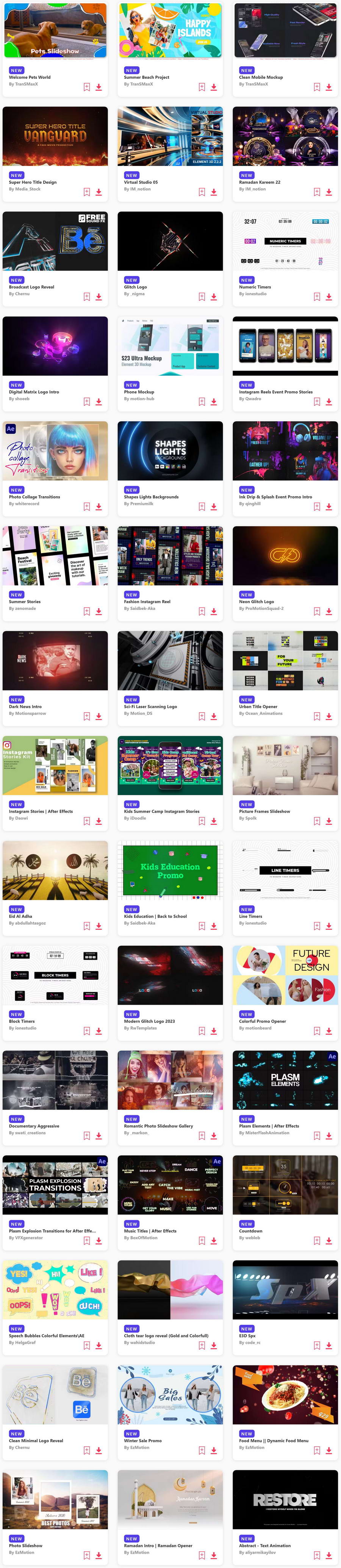Download the Clean Mobile Mockup template
The image size is (341, 1568).
point(329,87)
